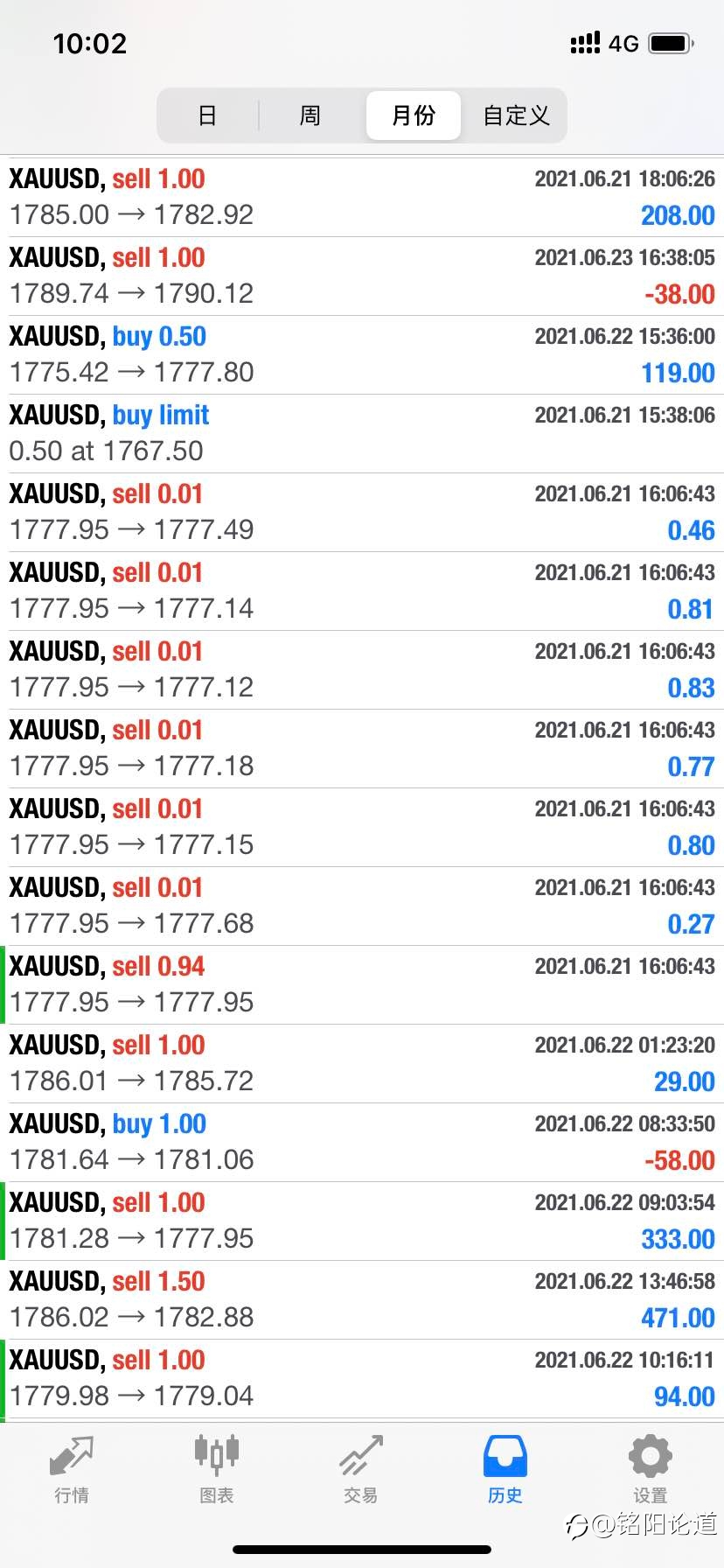Expand the buy 1.00 trade with -58.00 loss

click(x=362, y=1142)
